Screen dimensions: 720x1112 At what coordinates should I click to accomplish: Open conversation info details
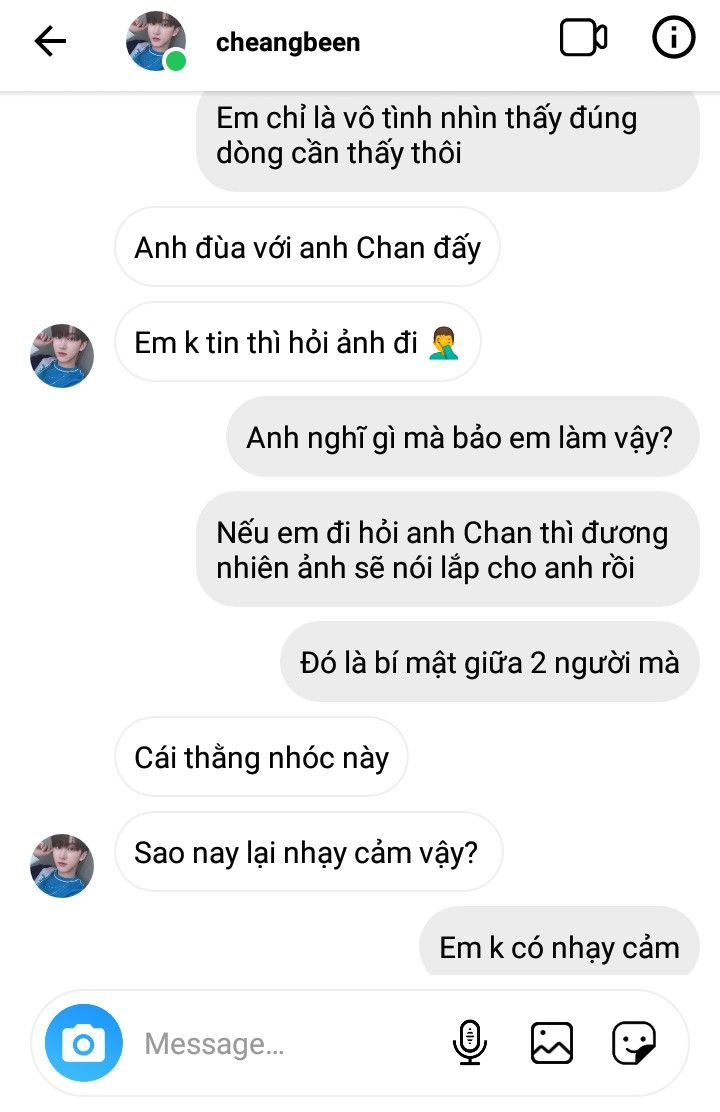click(x=673, y=39)
